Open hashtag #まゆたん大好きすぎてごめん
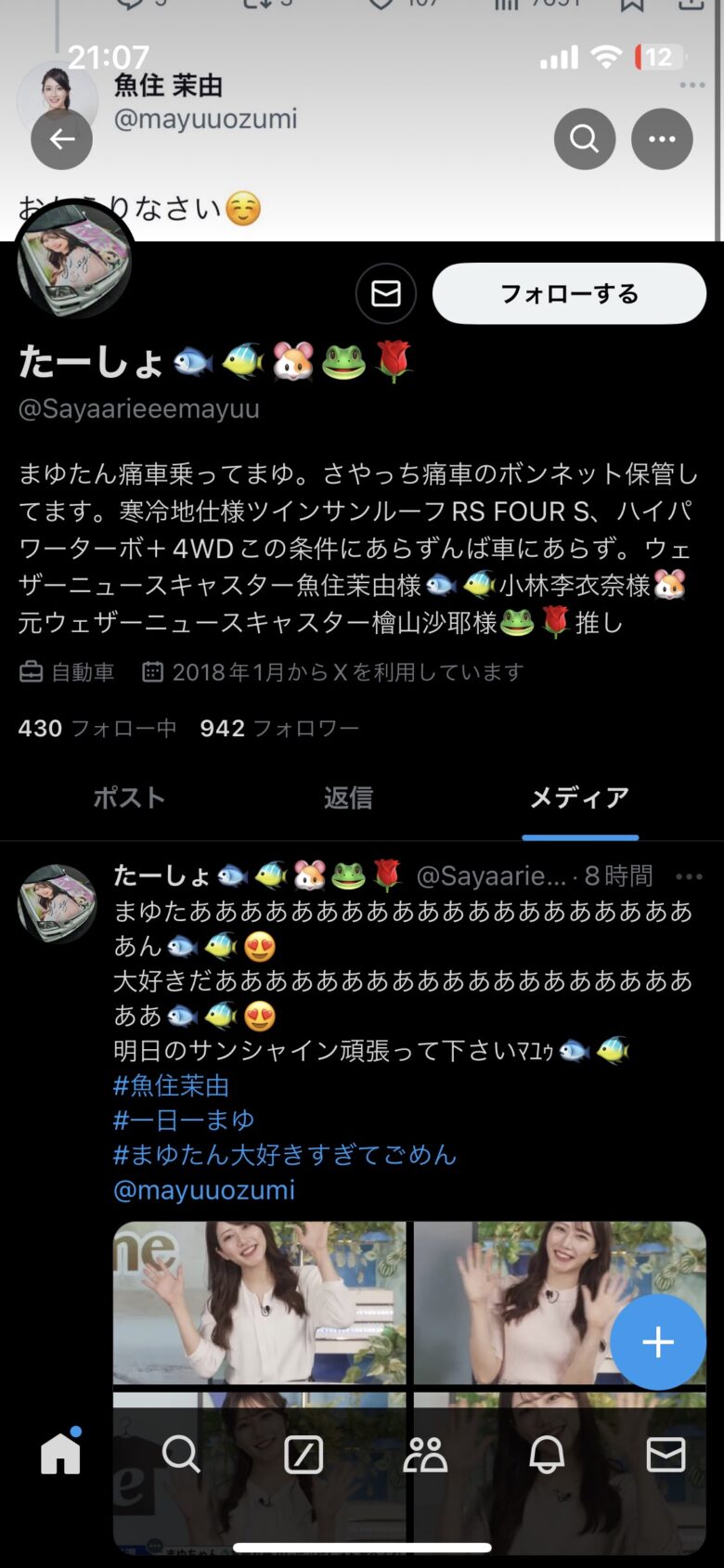The height and width of the screenshot is (1568, 724). point(284,1155)
